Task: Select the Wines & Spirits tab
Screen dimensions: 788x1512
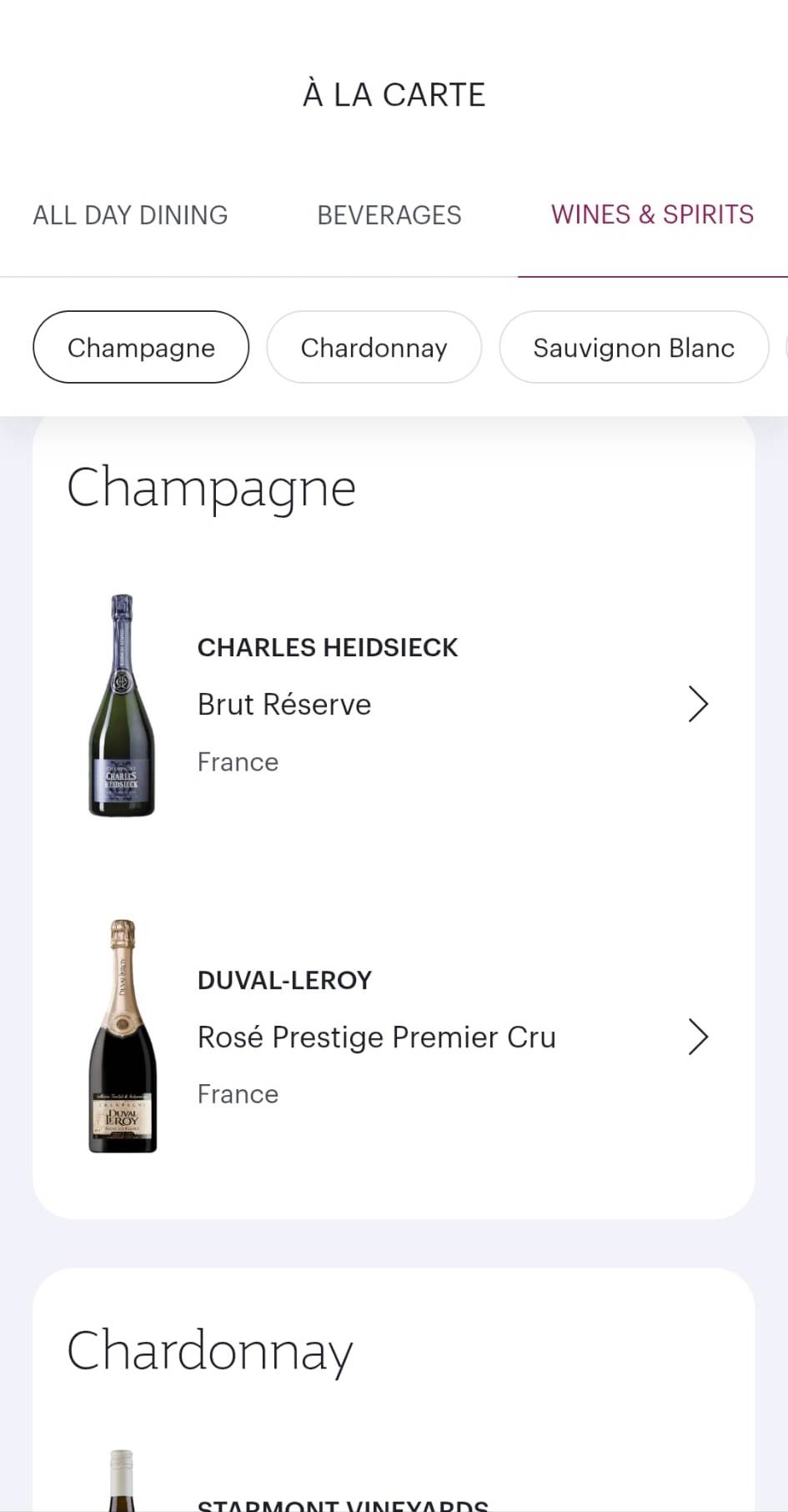Action: 652,215
